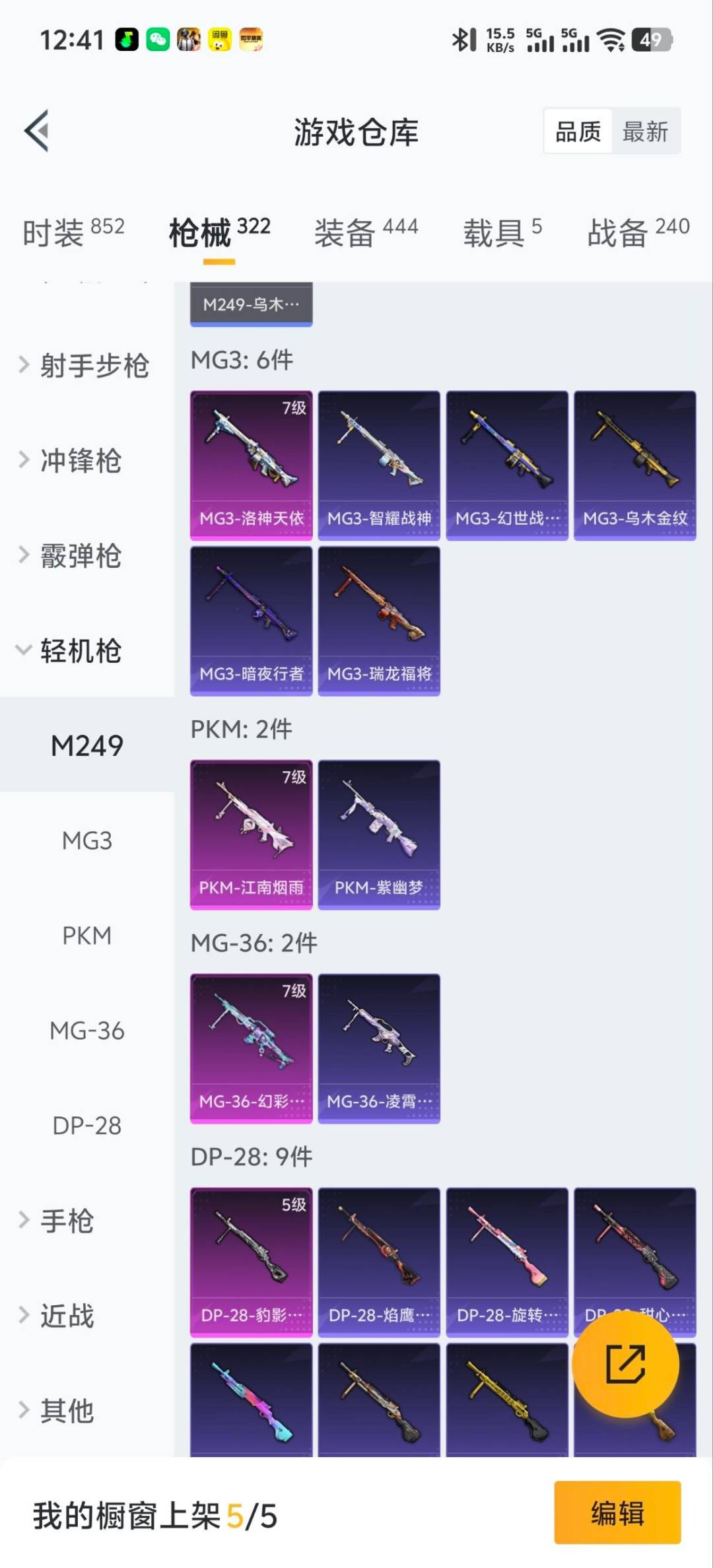Screen dimensions: 713x1568
Task: Open the DP-28-豹影 weapon card
Action: [x=251, y=1260]
